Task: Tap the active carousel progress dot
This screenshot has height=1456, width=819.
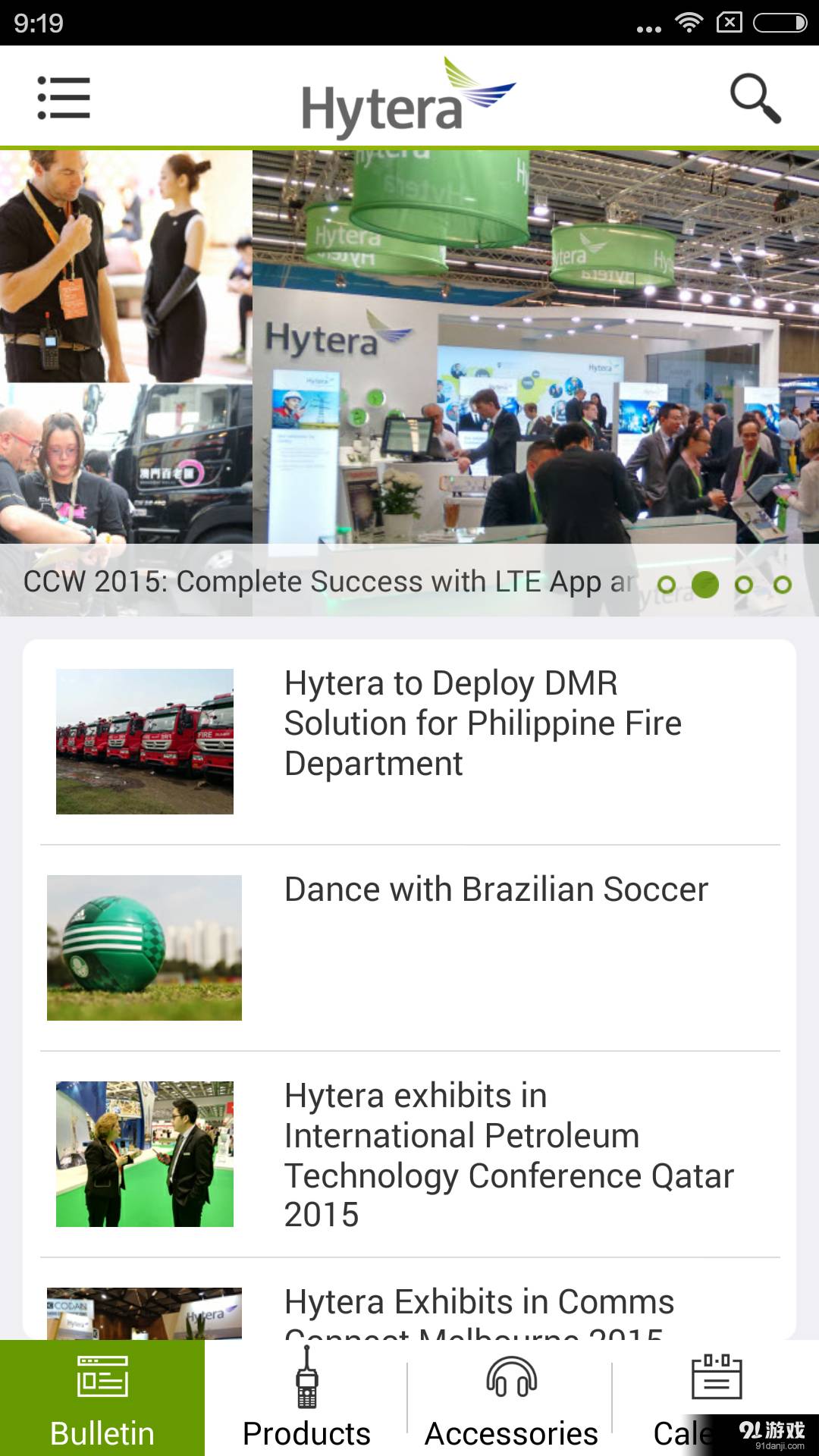Action: pos(705,585)
